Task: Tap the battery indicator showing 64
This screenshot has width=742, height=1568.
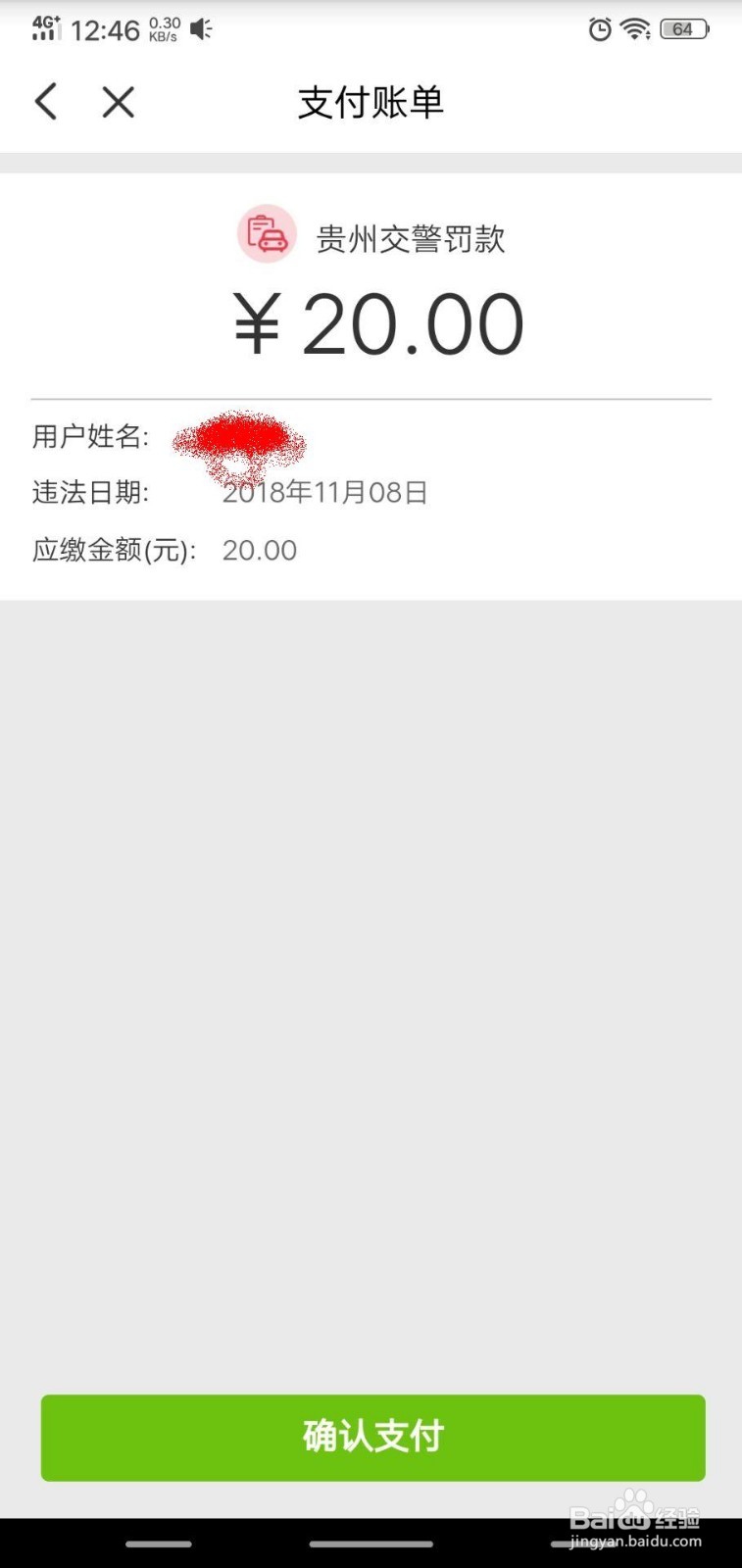Action: [x=683, y=28]
